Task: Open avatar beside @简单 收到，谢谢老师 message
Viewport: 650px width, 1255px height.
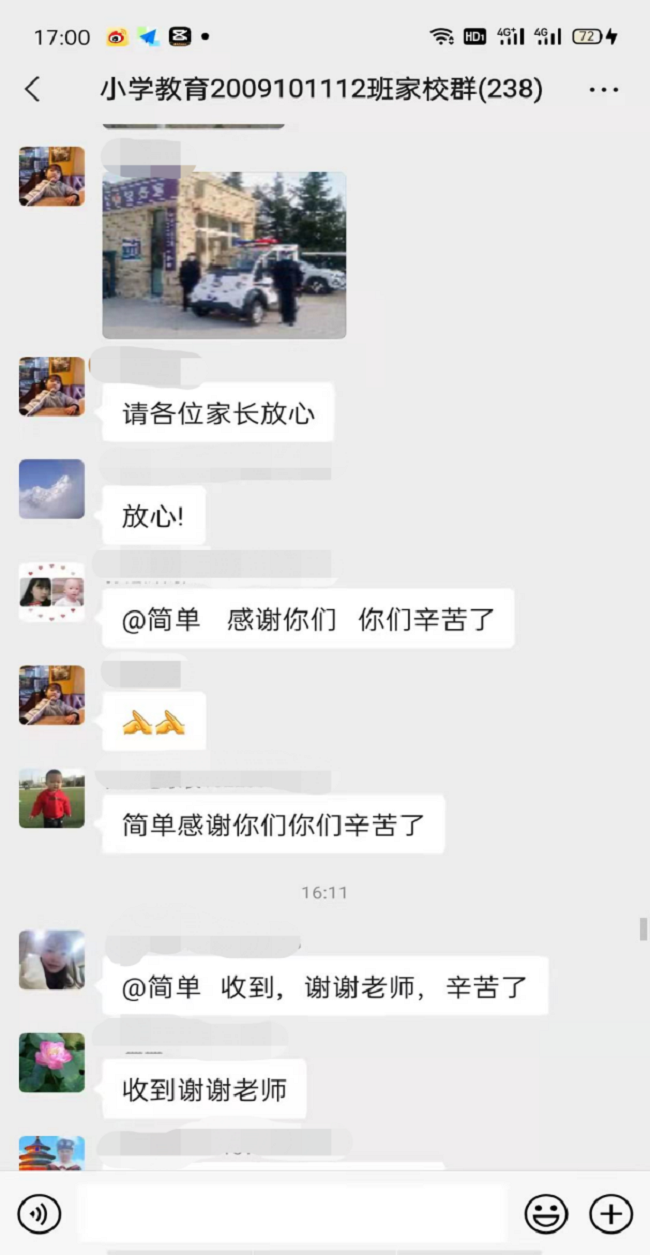Action: [x=52, y=960]
